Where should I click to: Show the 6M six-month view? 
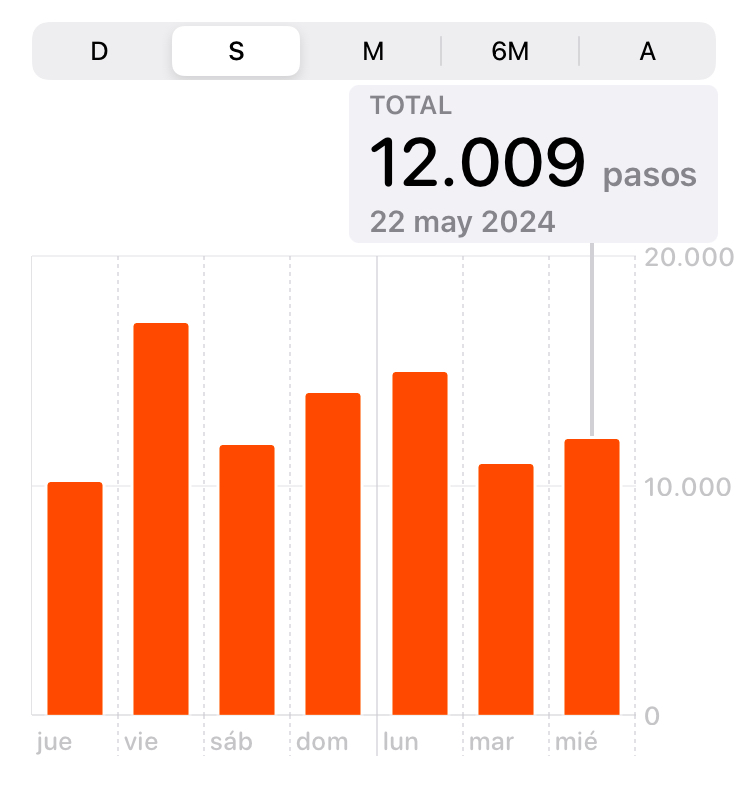(510, 51)
